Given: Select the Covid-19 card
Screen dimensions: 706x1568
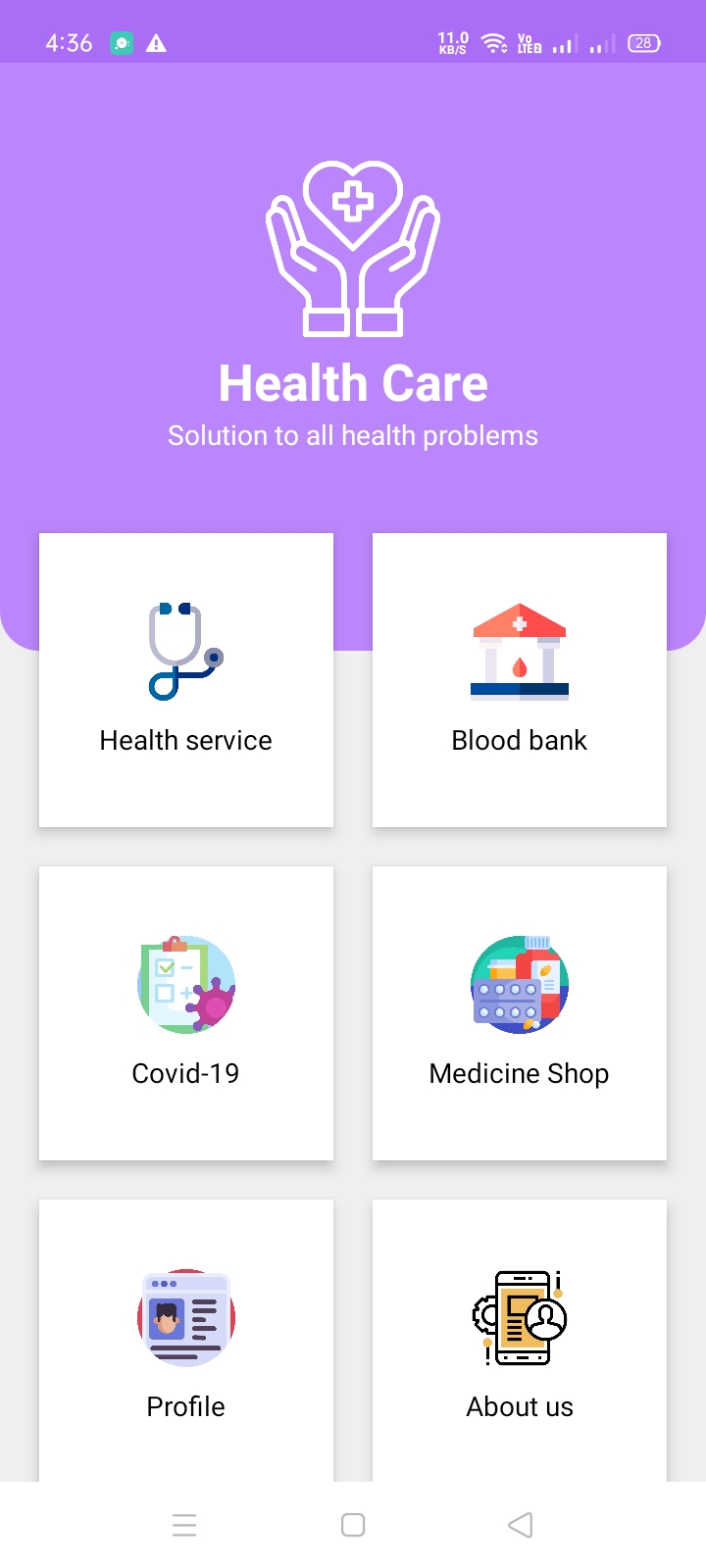Looking at the screenshot, I should [186, 1013].
